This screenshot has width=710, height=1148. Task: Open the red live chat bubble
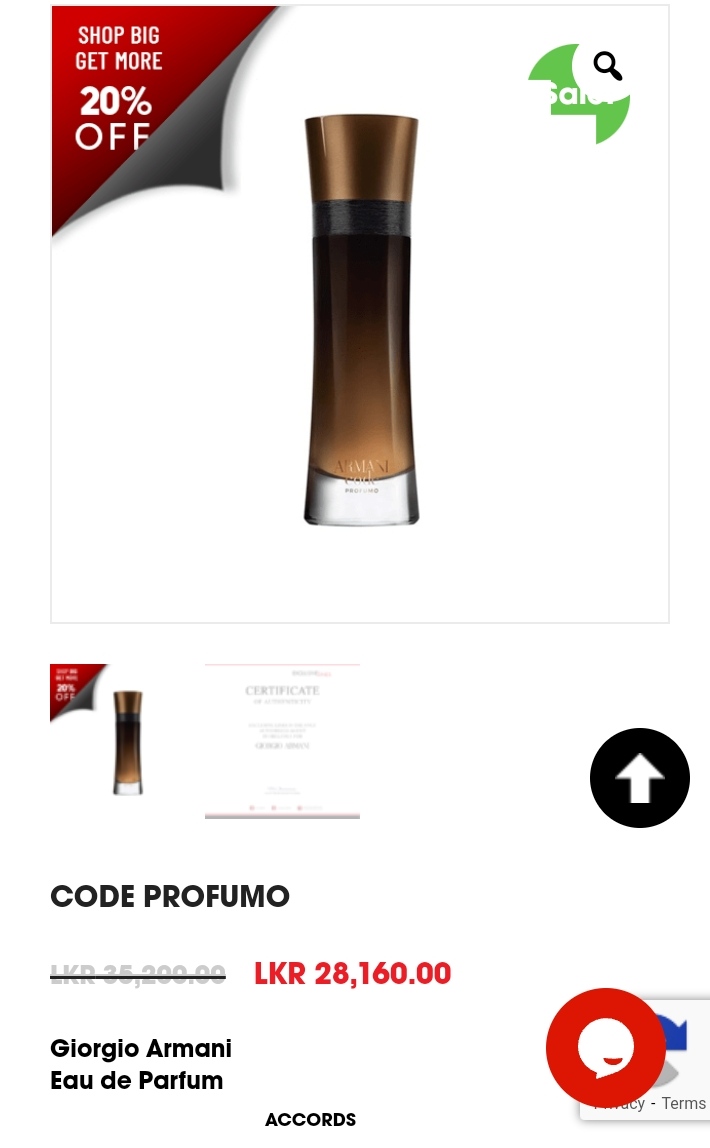point(606,1048)
